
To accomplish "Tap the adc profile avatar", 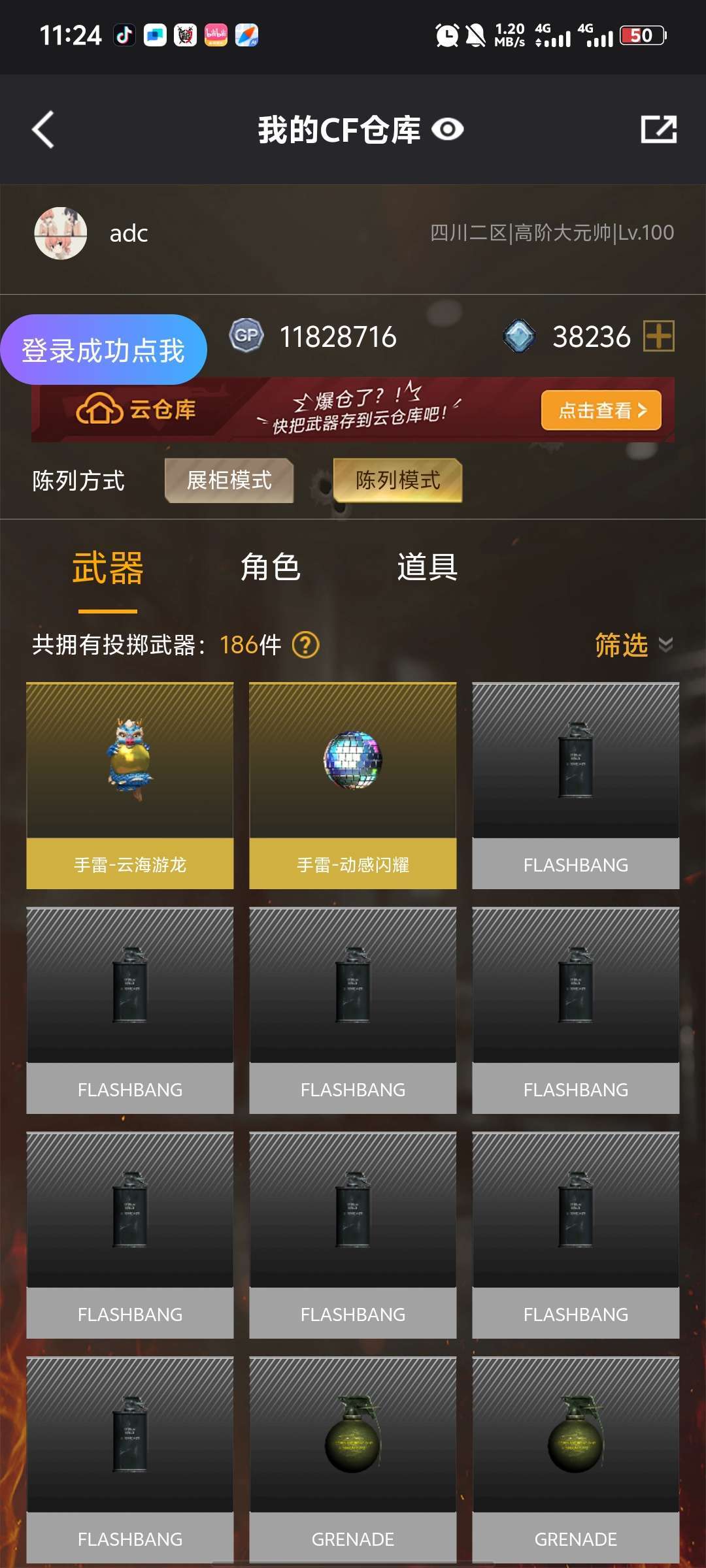I will pyautogui.click(x=61, y=233).
